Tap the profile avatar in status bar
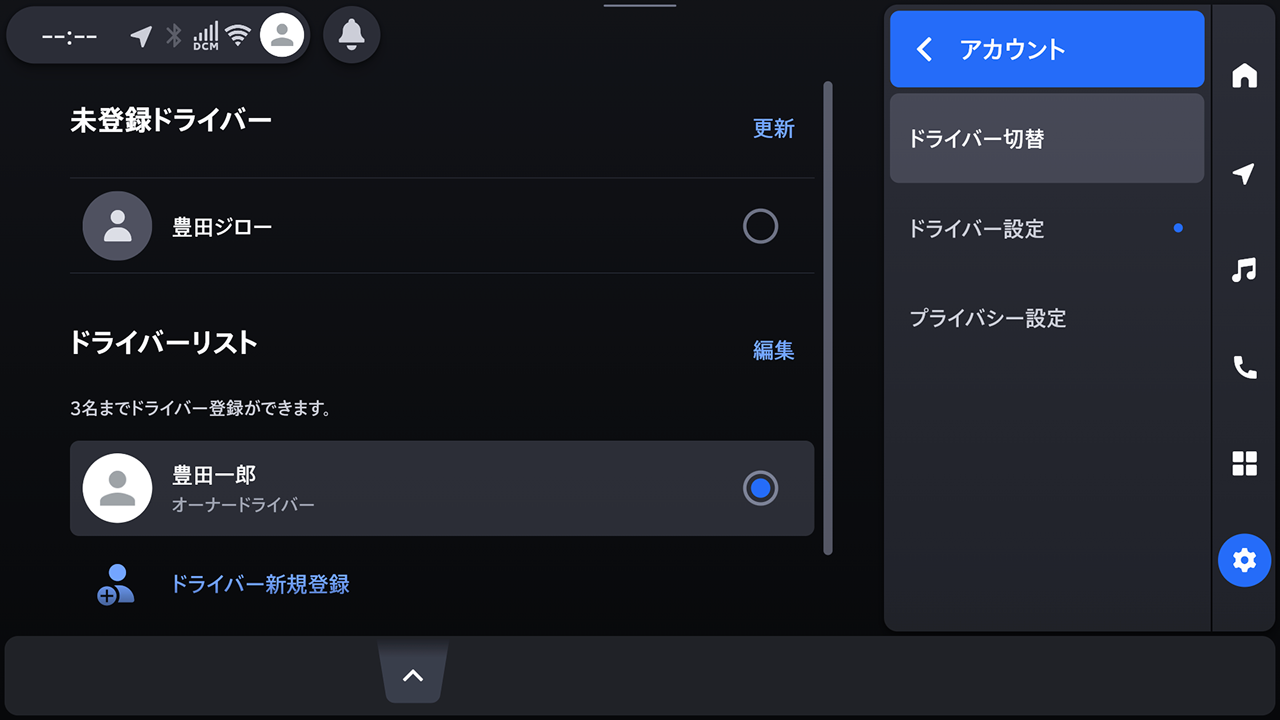1280x720 pixels. click(282, 35)
